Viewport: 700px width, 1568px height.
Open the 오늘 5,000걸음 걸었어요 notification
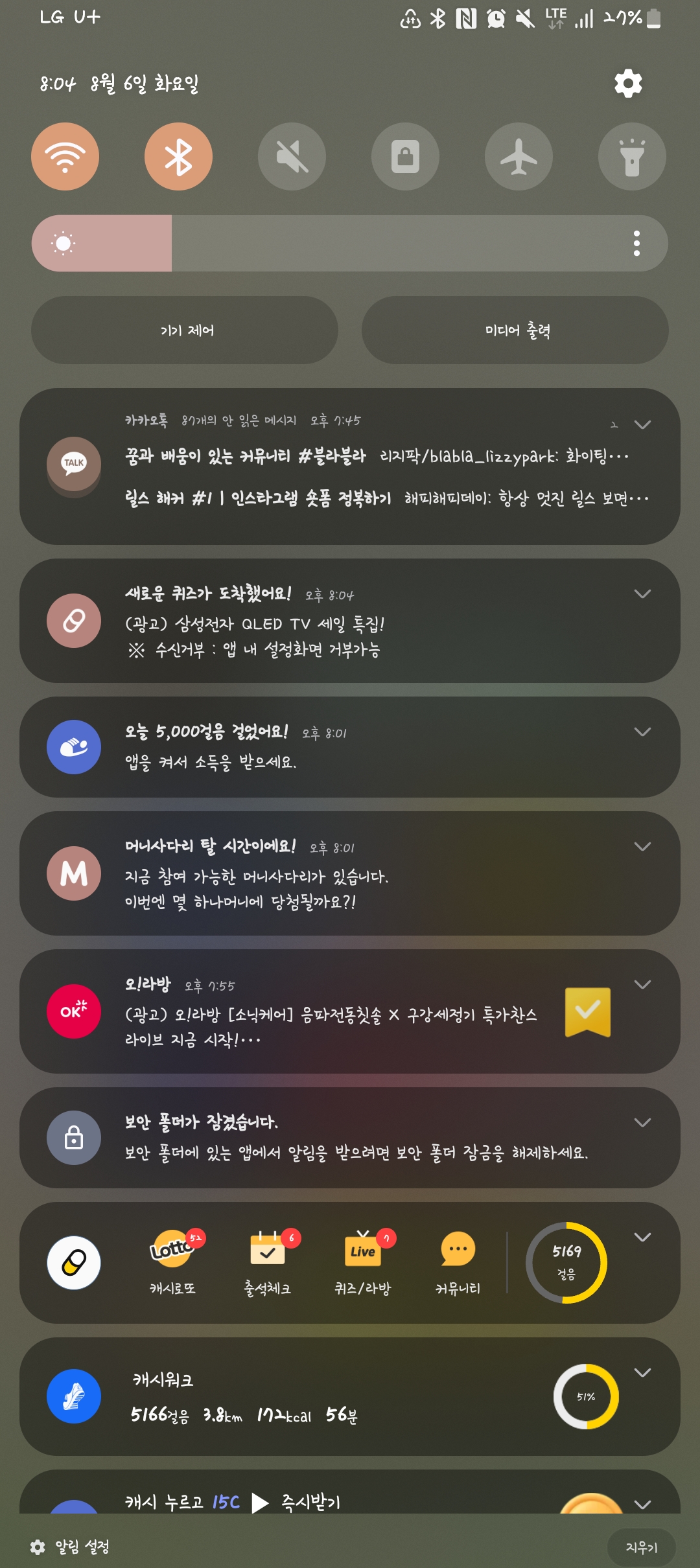350,747
